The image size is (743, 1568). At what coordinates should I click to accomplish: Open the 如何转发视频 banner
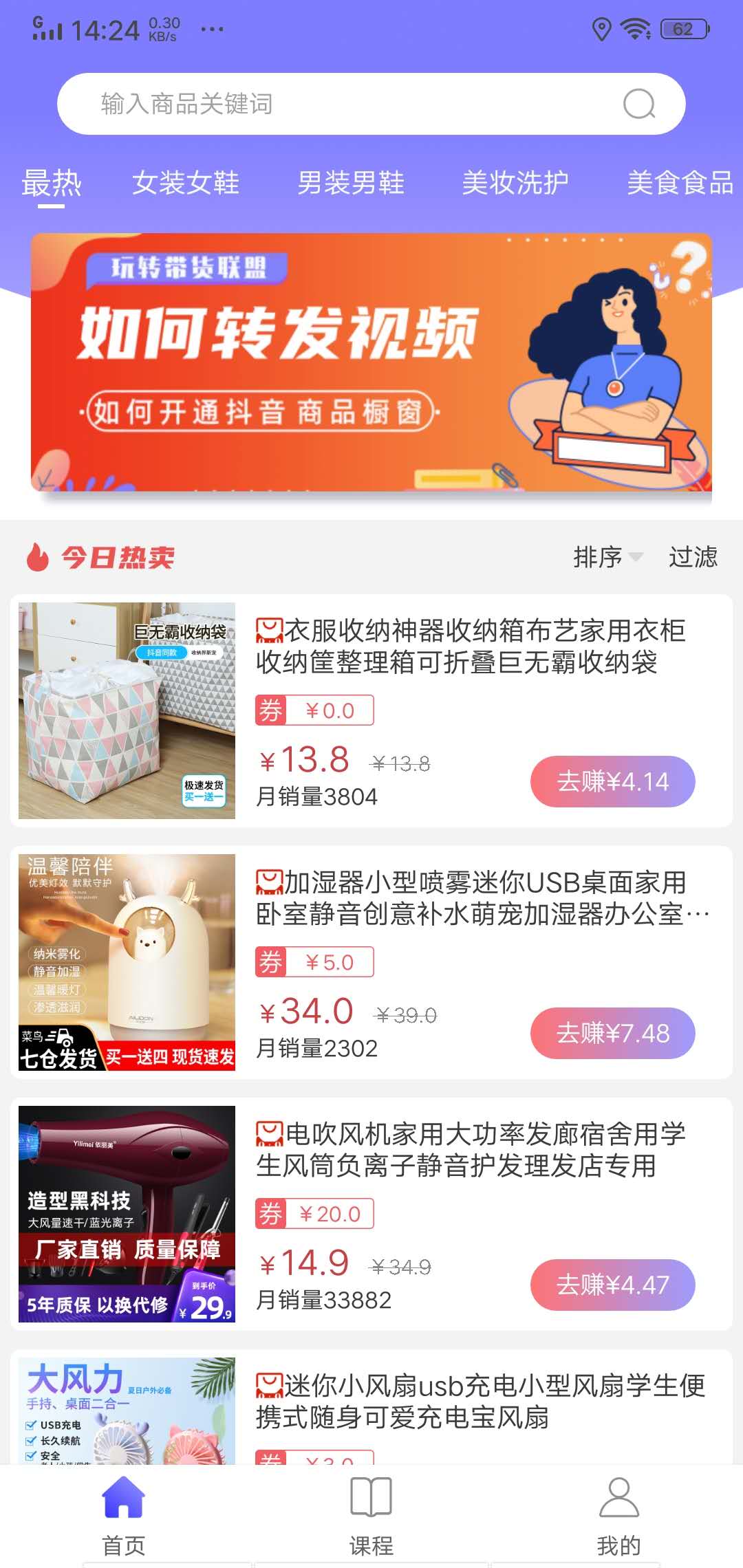(x=371, y=361)
